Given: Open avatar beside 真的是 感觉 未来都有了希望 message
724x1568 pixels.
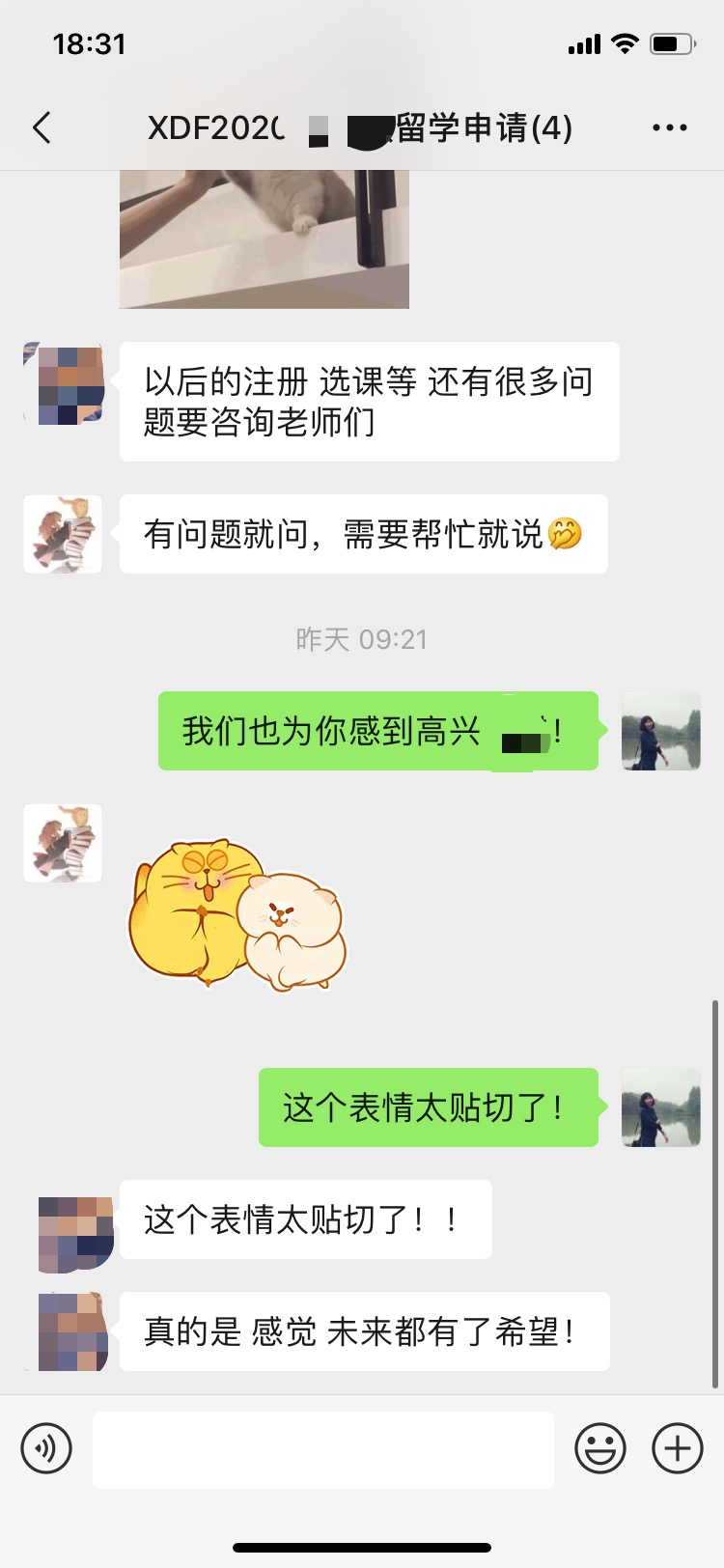Looking at the screenshot, I should pos(72,1331).
